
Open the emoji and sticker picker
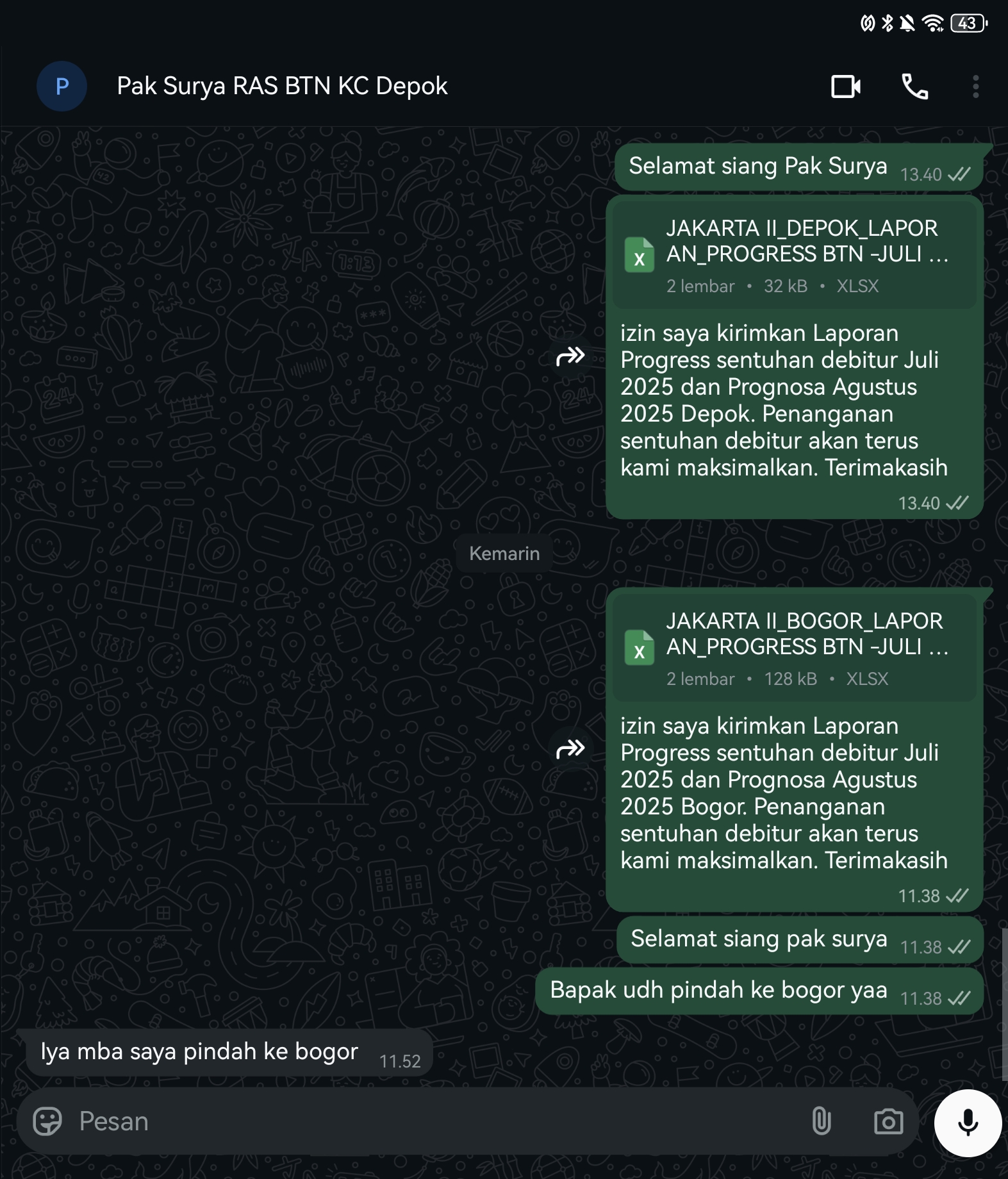pyautogui.click(x=47, y=1121)
